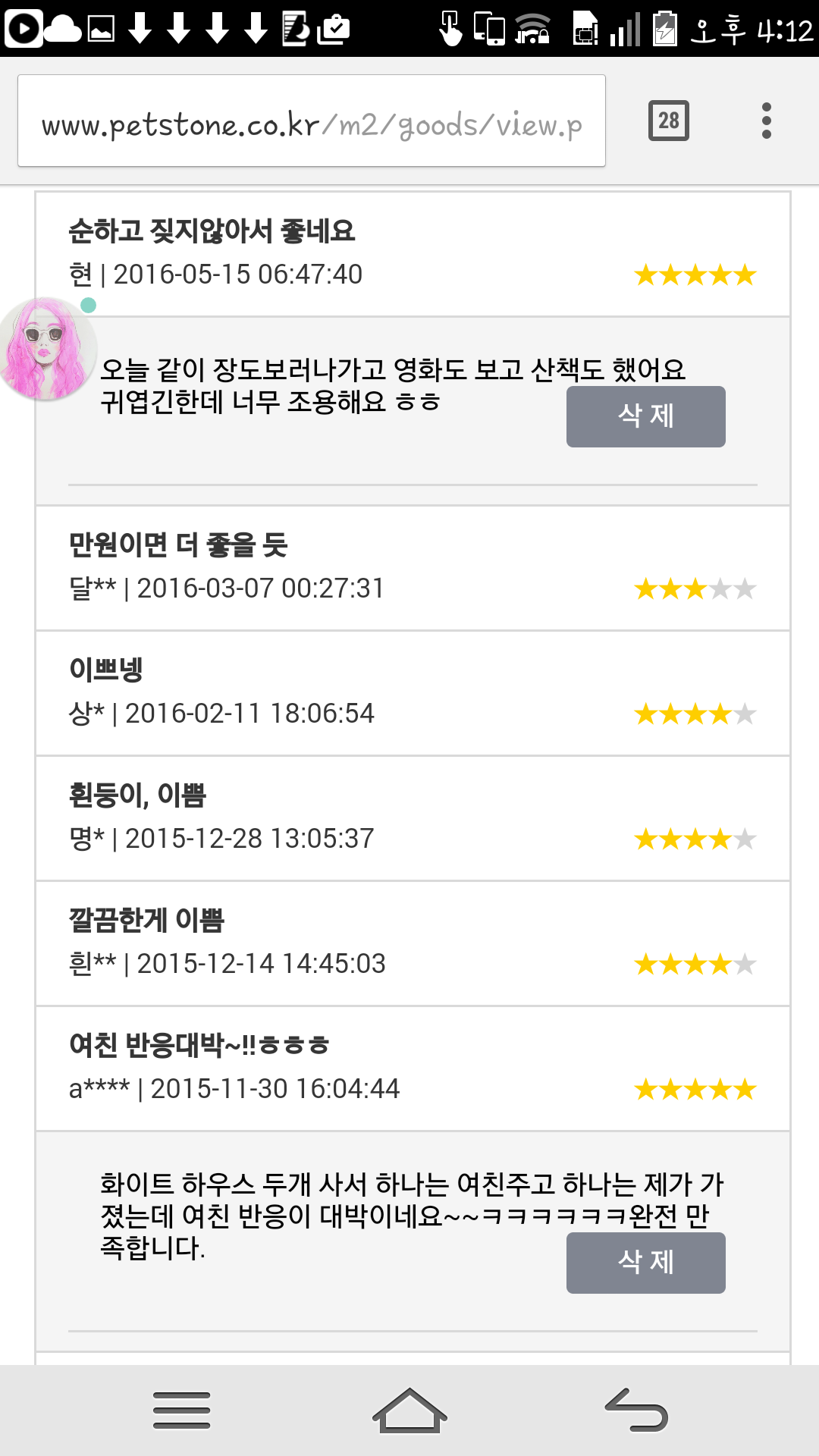Tap the floating pink-haired avatar bubble
Image resolution: width=819 pixels, height=1456 pixels.
(47, 349)
